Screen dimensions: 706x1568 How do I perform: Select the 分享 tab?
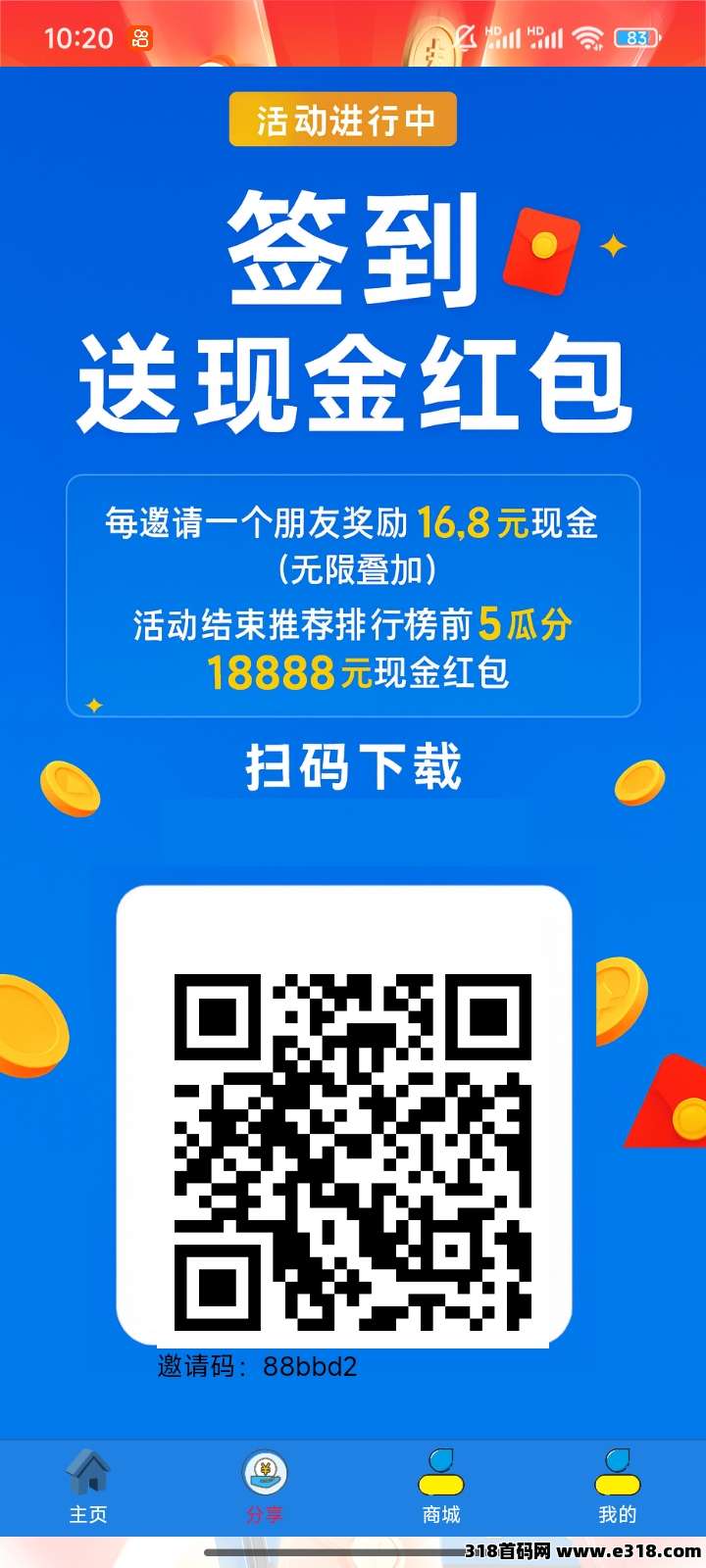(265, 1487)
